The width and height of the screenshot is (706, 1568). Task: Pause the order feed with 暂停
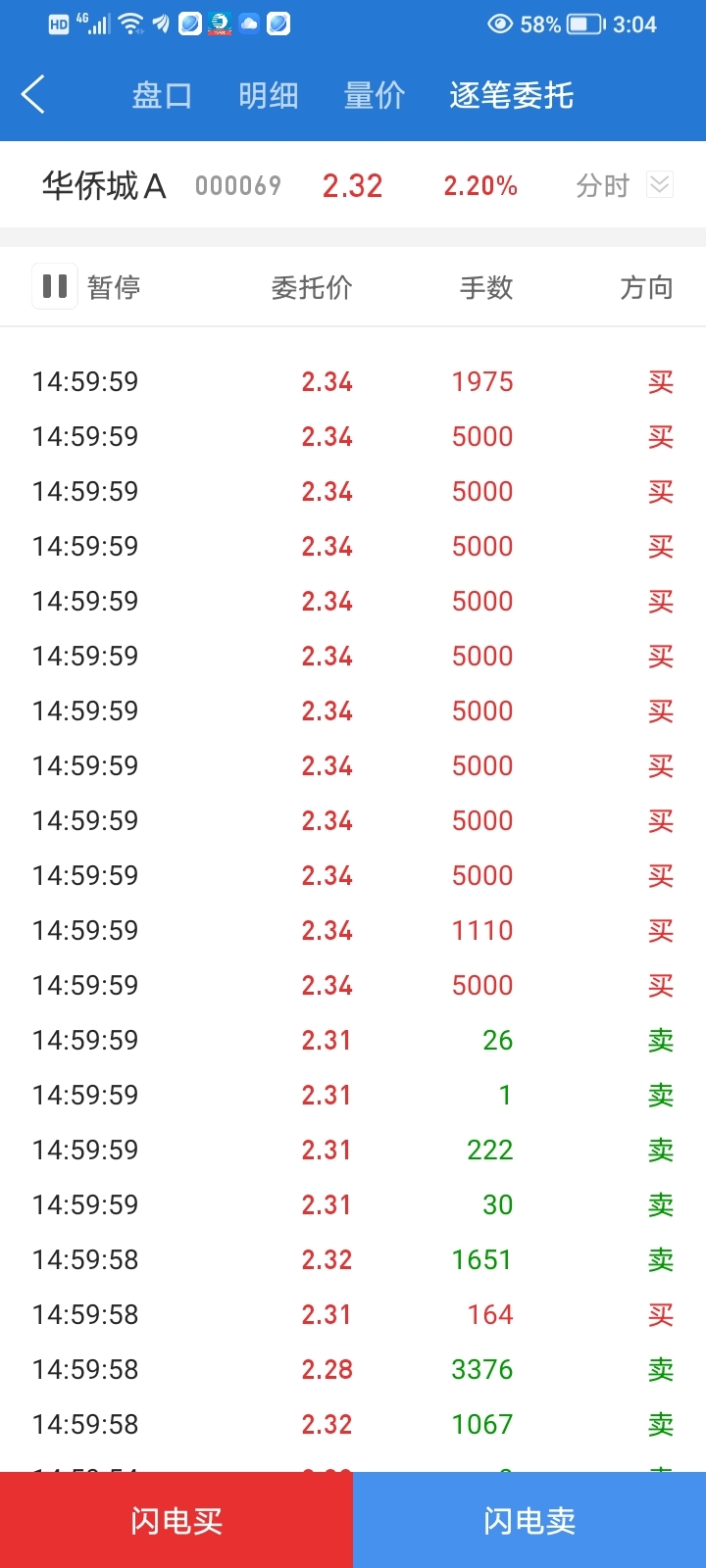[x=86, y=287]
